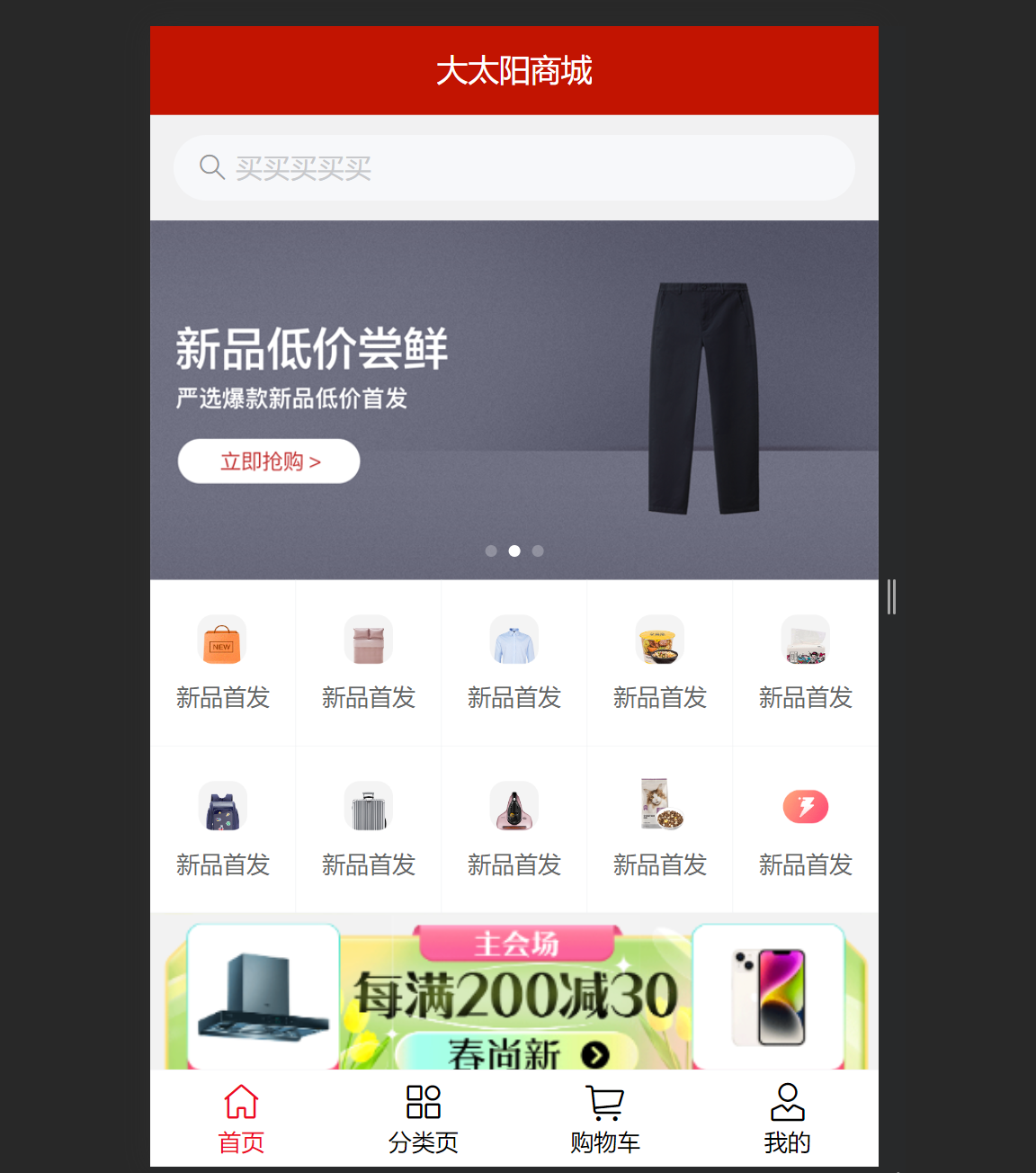Open 新品首发 with the orange bag icon
Screen dimensions: 1036x1173
(x=222, y=663)
